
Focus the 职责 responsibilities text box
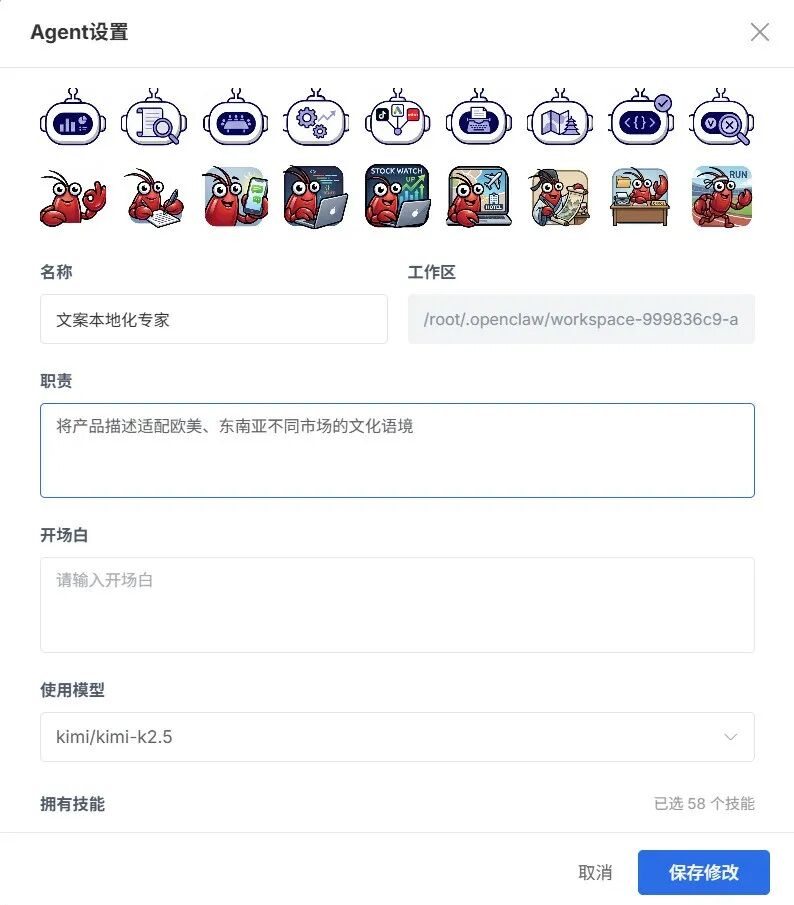[x=397, y=450]
